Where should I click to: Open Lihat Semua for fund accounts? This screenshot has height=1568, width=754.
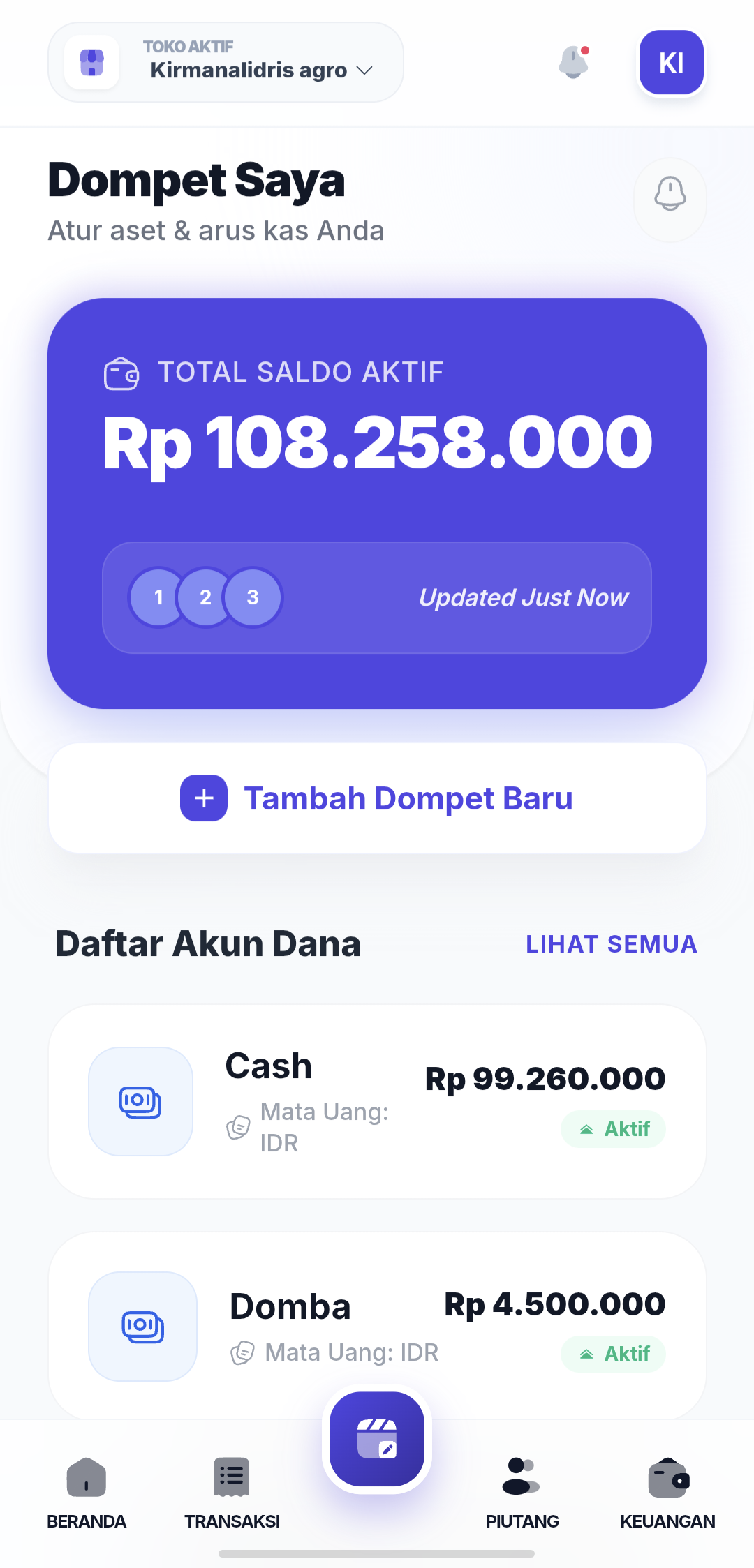[611, 944]
